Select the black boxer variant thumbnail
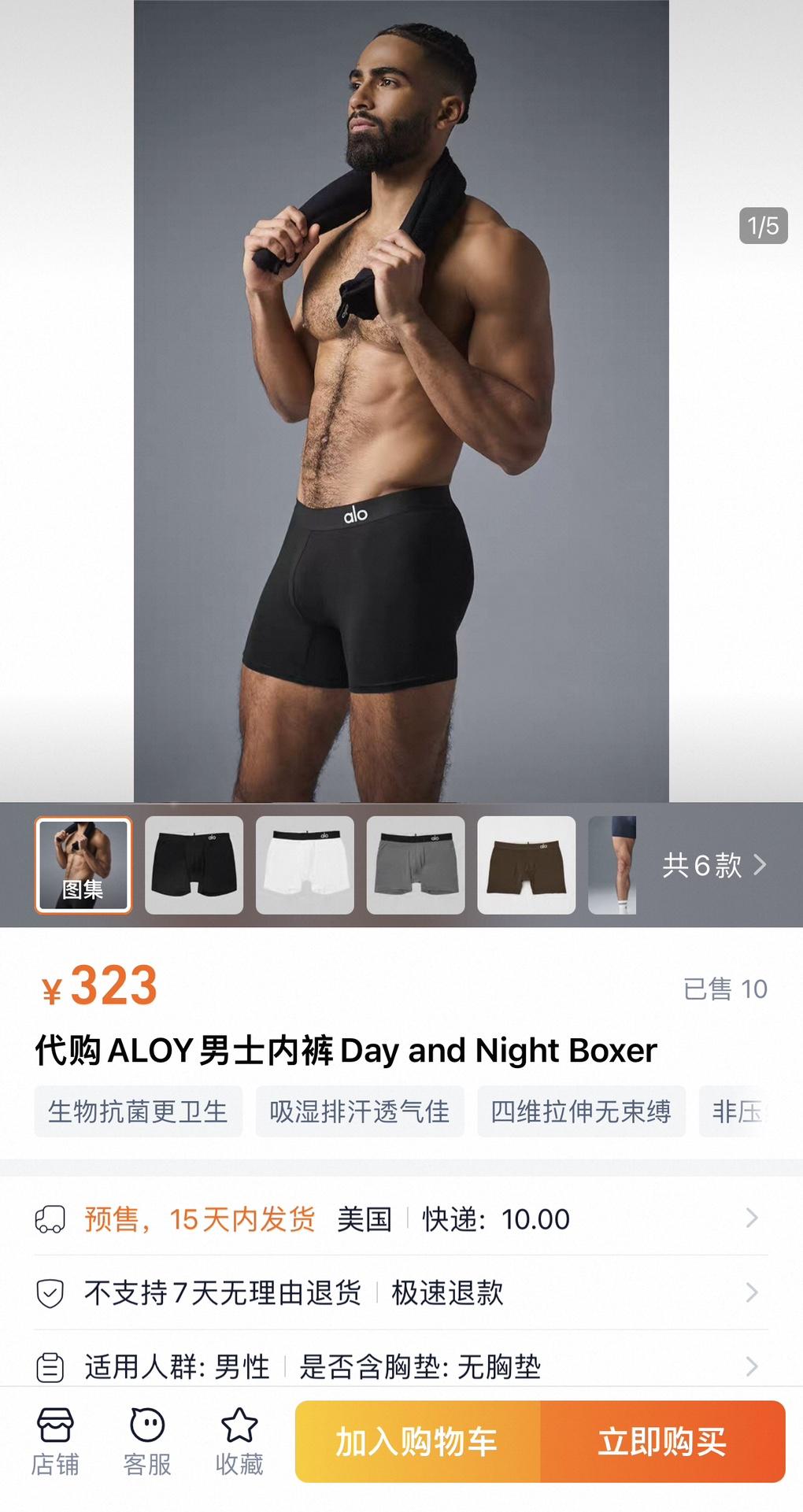Viewport: 803px width, 1512px height. 194,864
